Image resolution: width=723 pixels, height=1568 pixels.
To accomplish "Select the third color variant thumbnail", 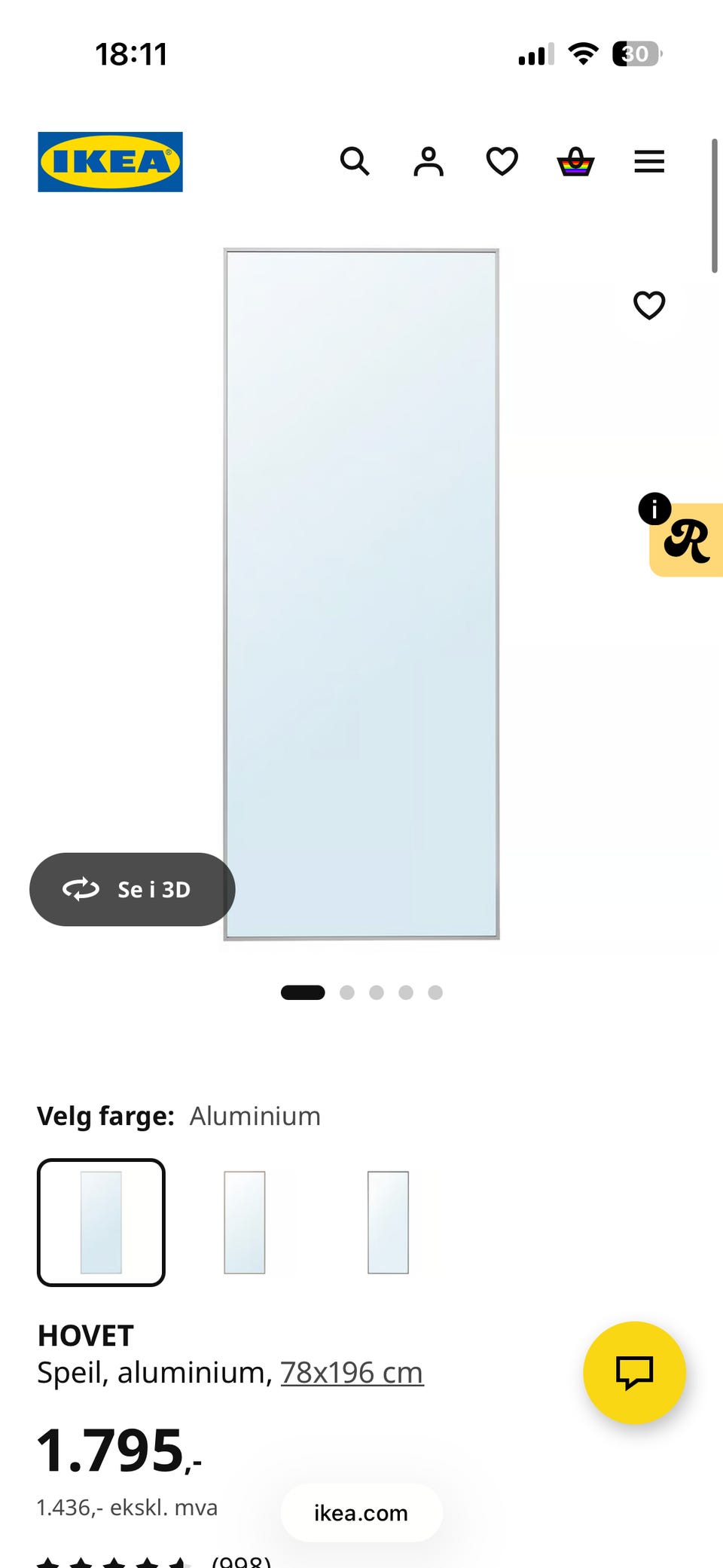I will 388,1222.
